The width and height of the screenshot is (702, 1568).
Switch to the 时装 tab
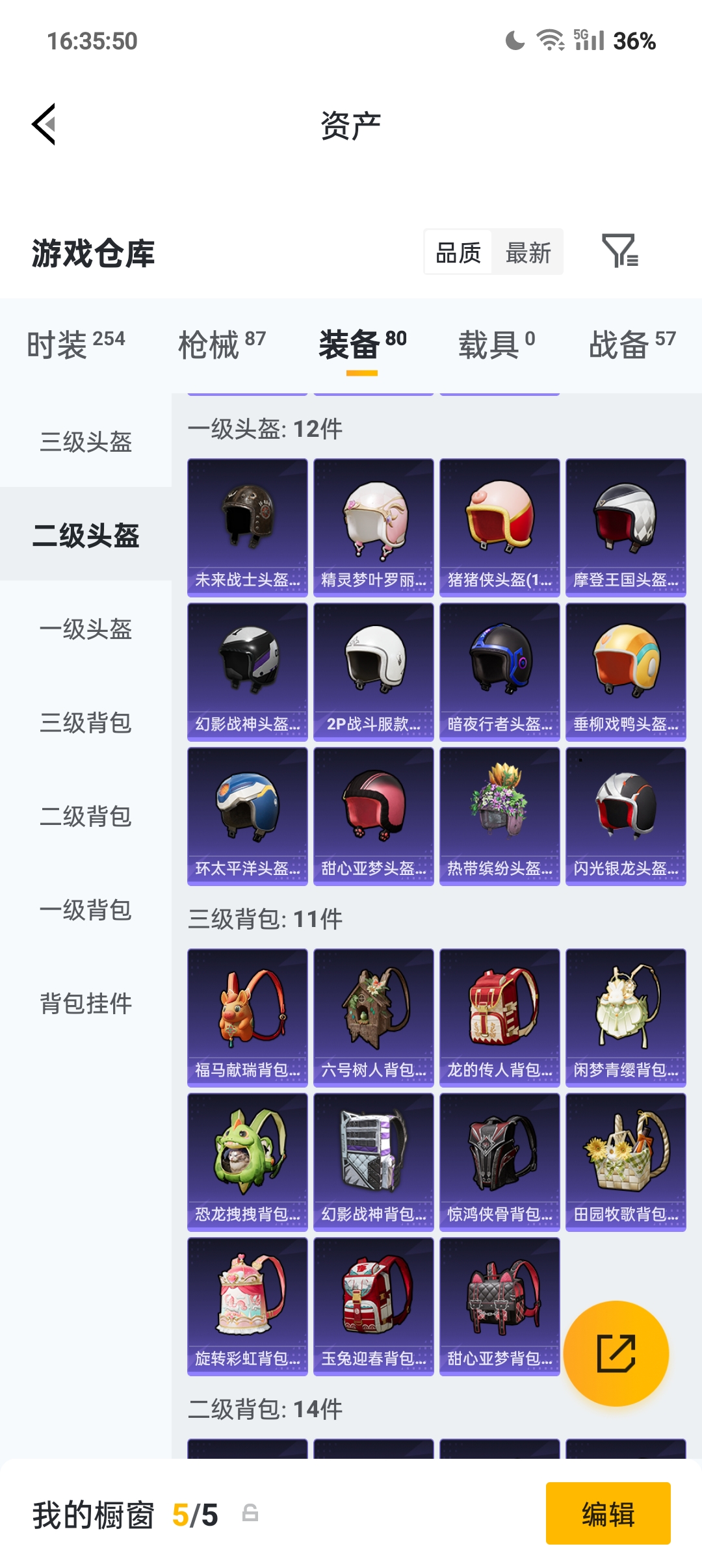click(75, 343)
